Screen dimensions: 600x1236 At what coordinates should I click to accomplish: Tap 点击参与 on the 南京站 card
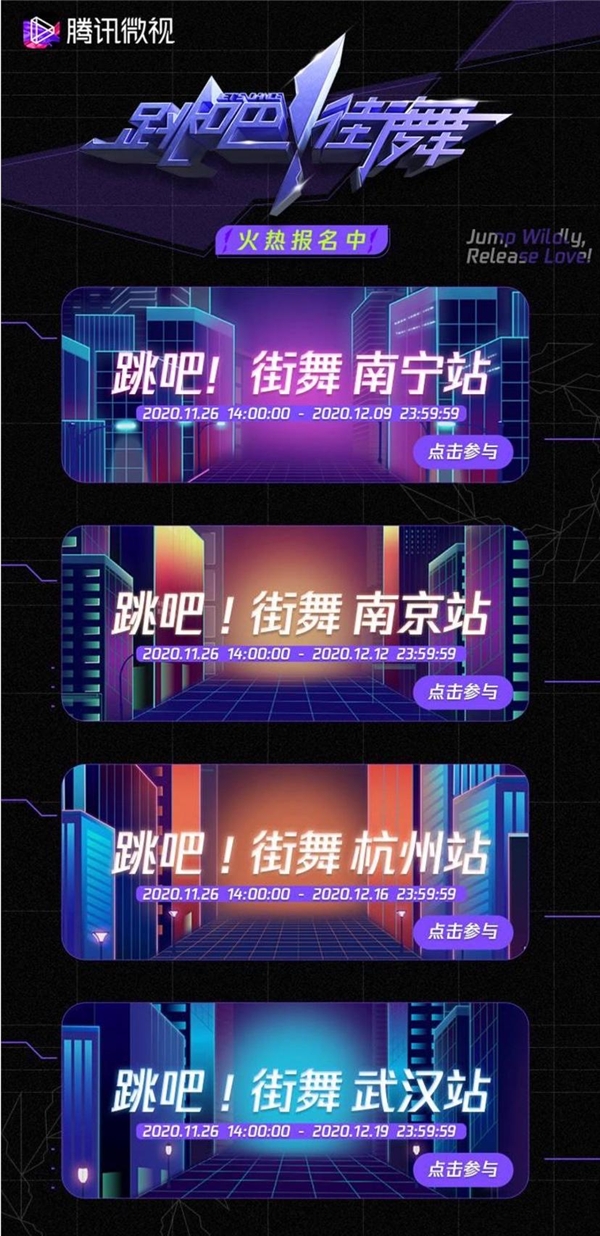pyautogui.click(x=462, y=691)
